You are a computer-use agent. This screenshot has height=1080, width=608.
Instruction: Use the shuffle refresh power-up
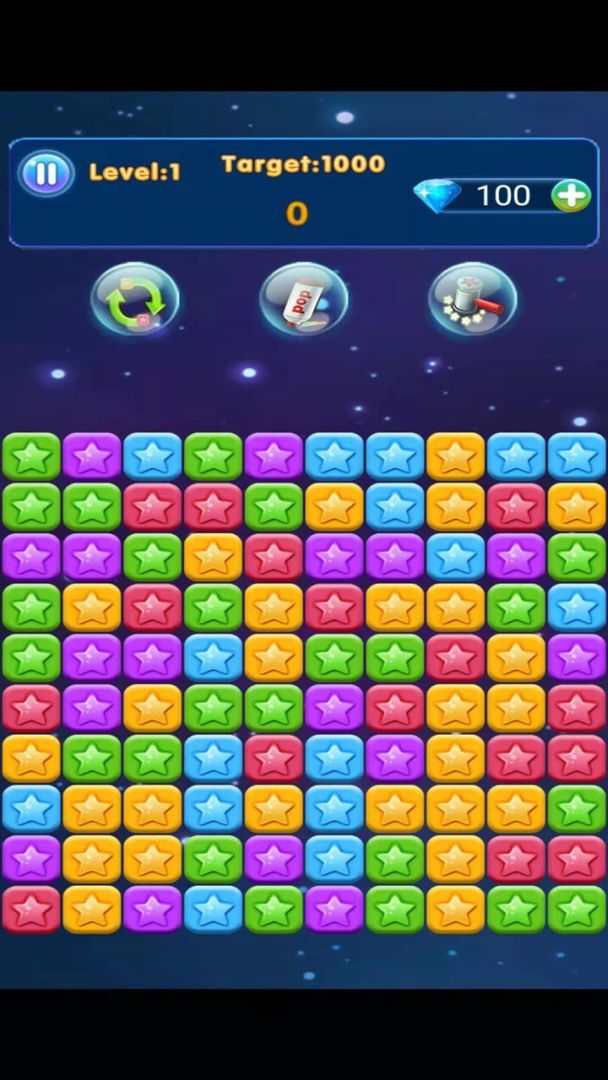(135, 299)
